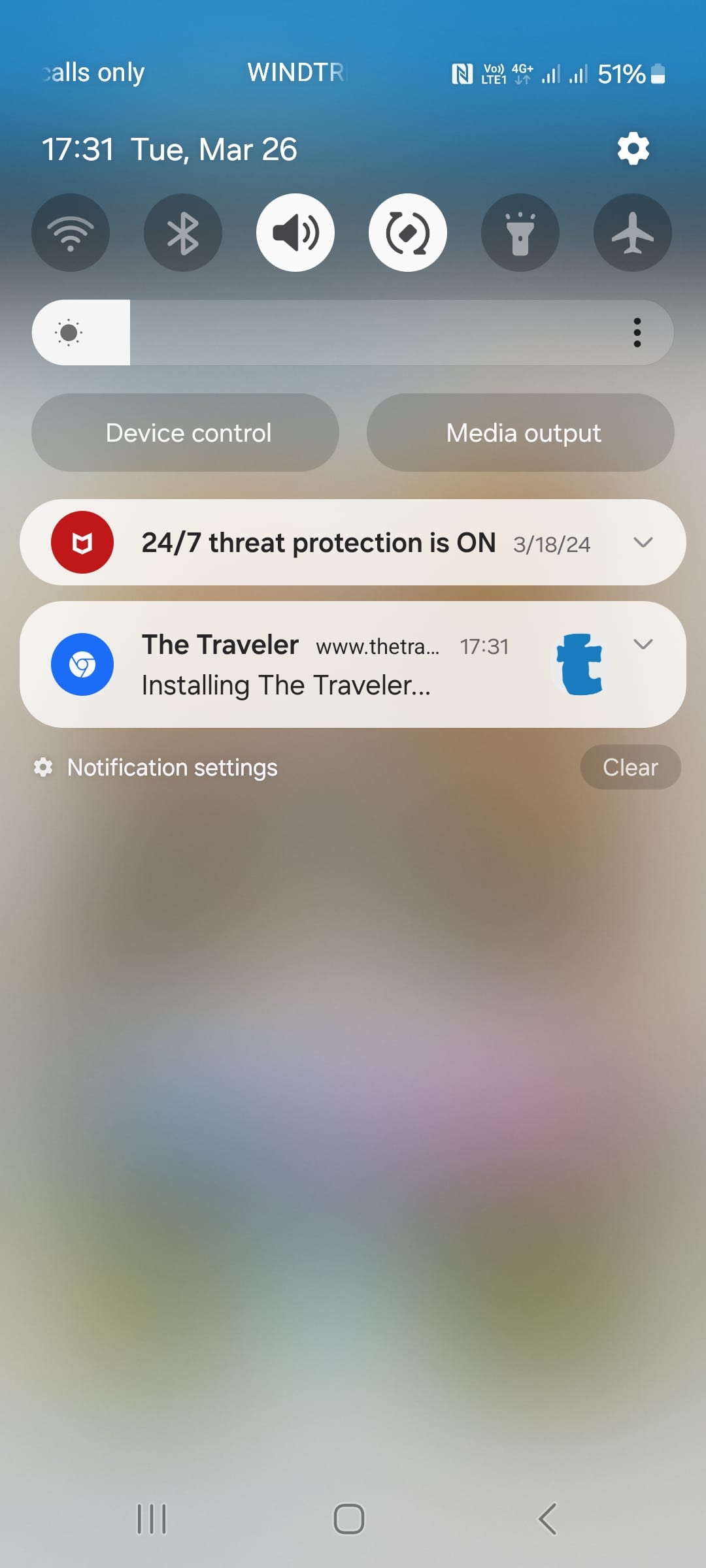706x1568 pixels.
Task: Open settings via the gear icon
Action: click(x=633, y=149)
